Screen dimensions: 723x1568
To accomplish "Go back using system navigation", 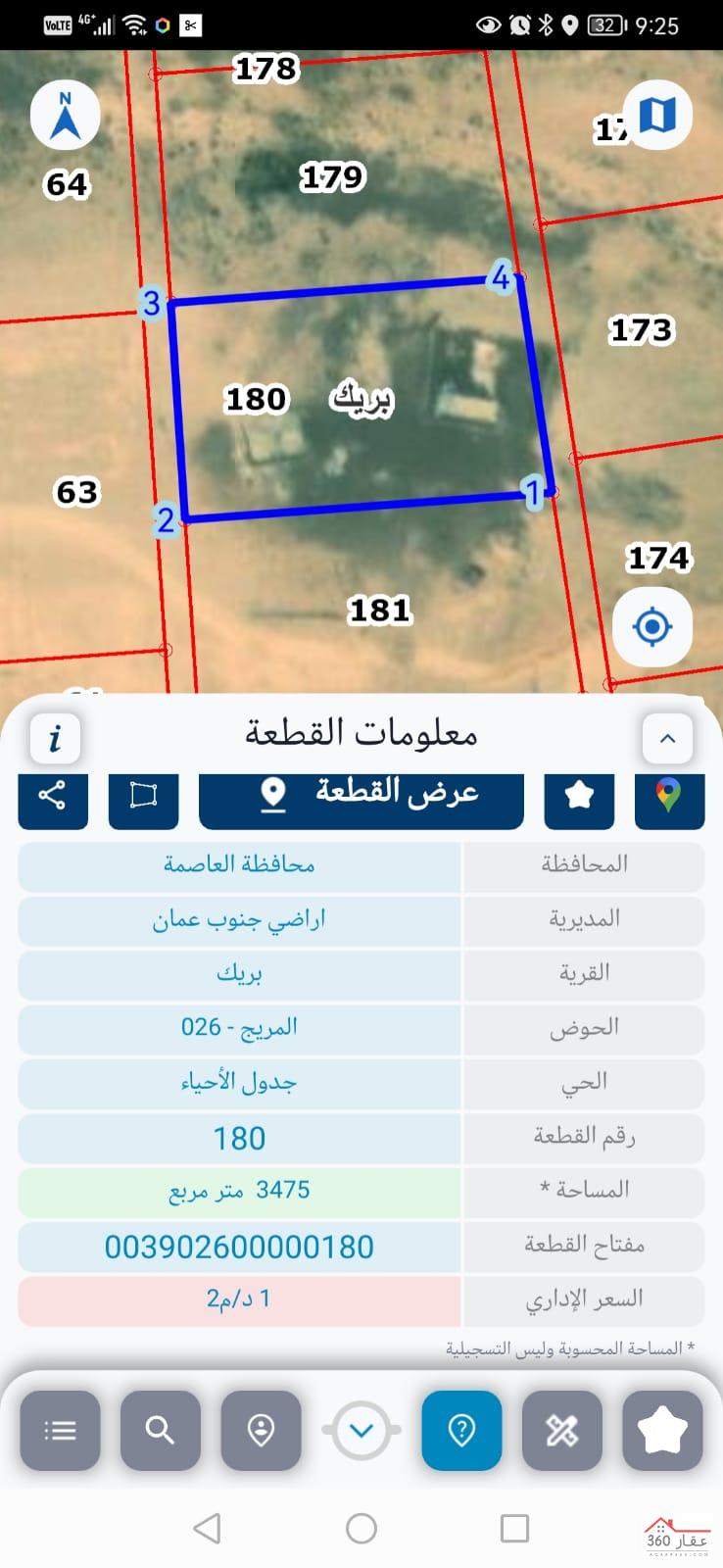I will coord(207,1528).
